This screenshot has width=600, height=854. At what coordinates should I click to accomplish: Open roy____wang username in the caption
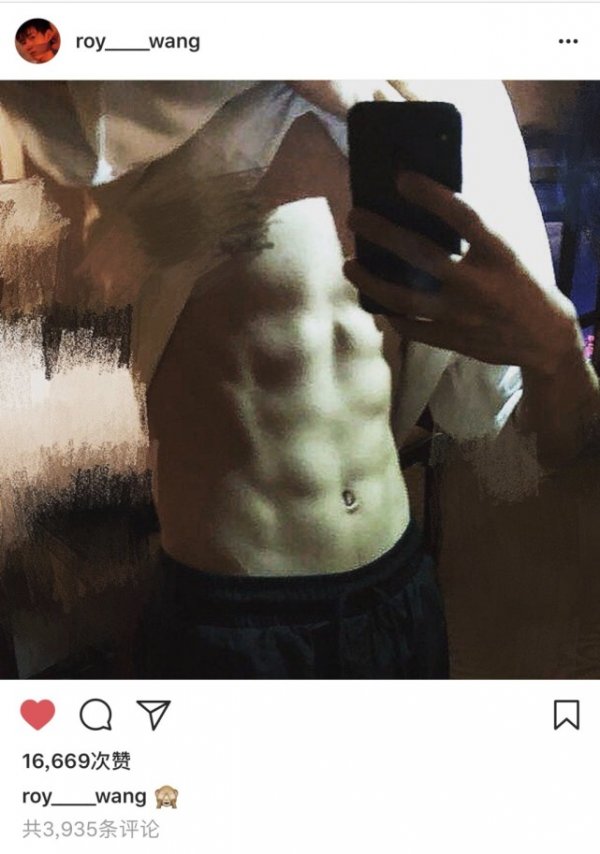[x=84, y=797]
